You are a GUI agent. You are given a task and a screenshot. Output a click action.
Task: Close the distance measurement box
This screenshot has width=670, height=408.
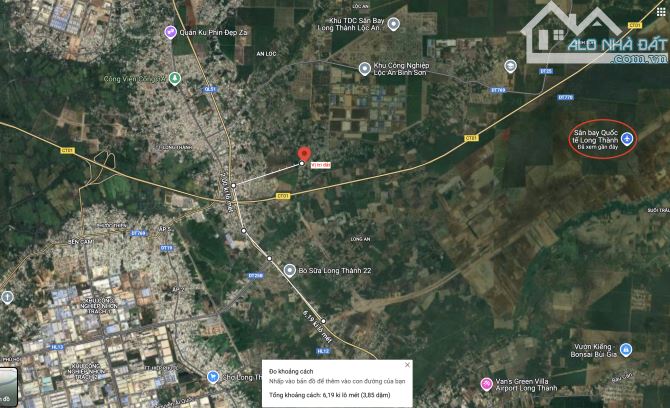coord(406,363)
